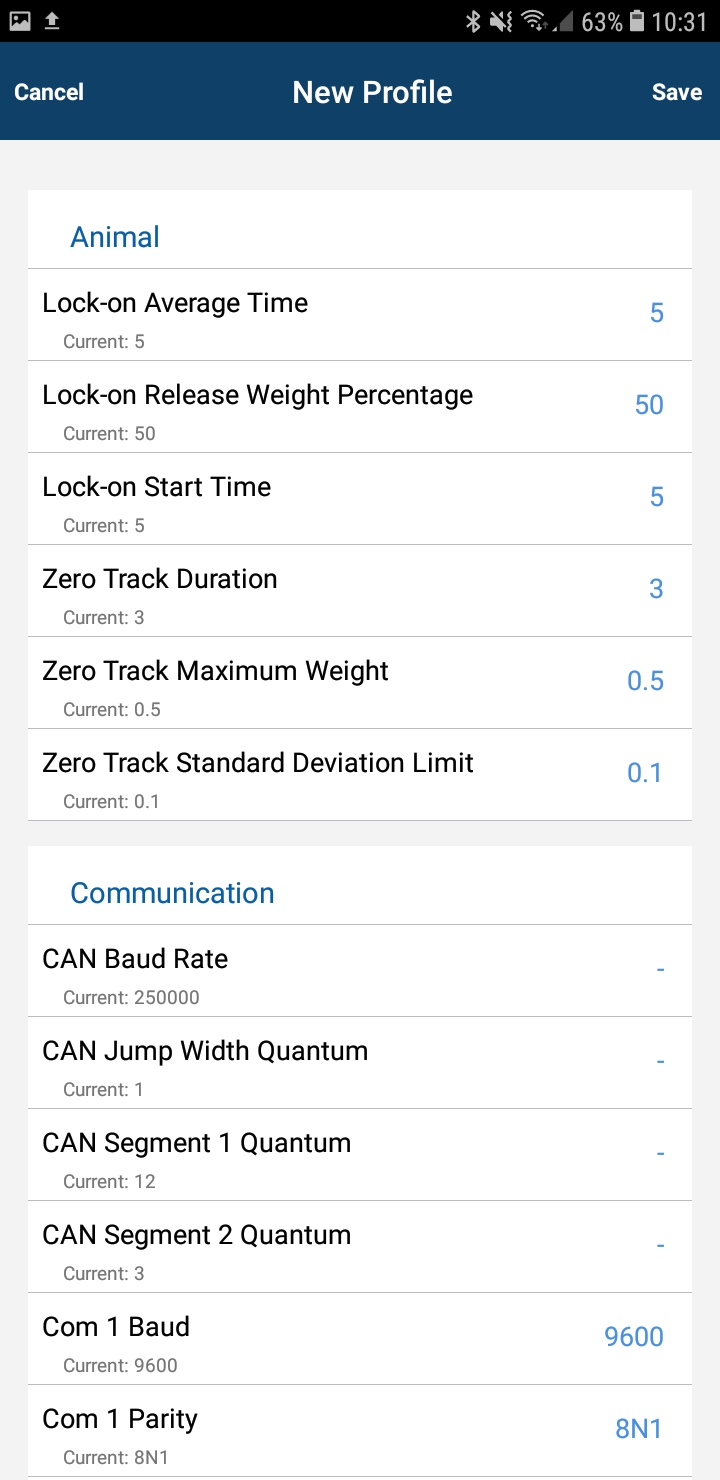Set the CAN Baud Rate
This screenshot has height=1480, width=720.
coord(360,971)
